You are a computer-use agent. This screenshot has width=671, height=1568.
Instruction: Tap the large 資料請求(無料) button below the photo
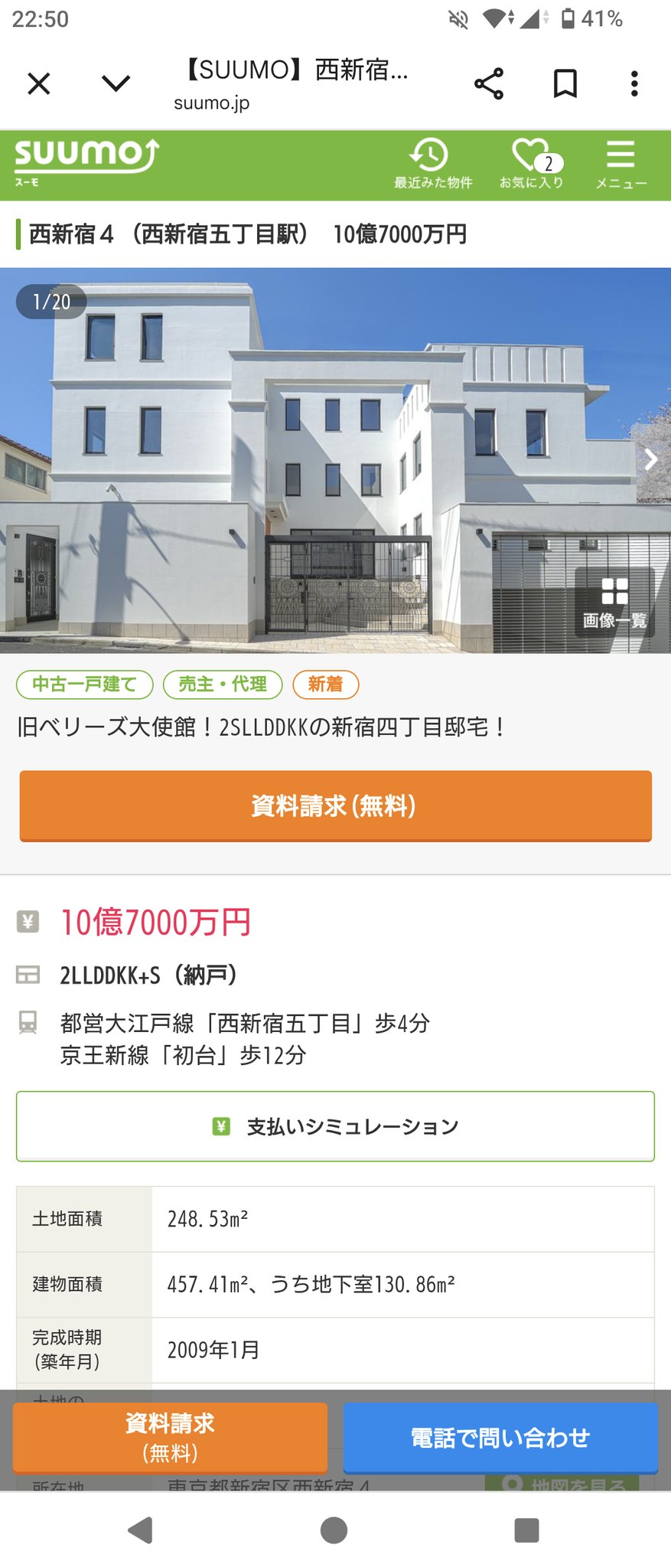coord(335,805)
